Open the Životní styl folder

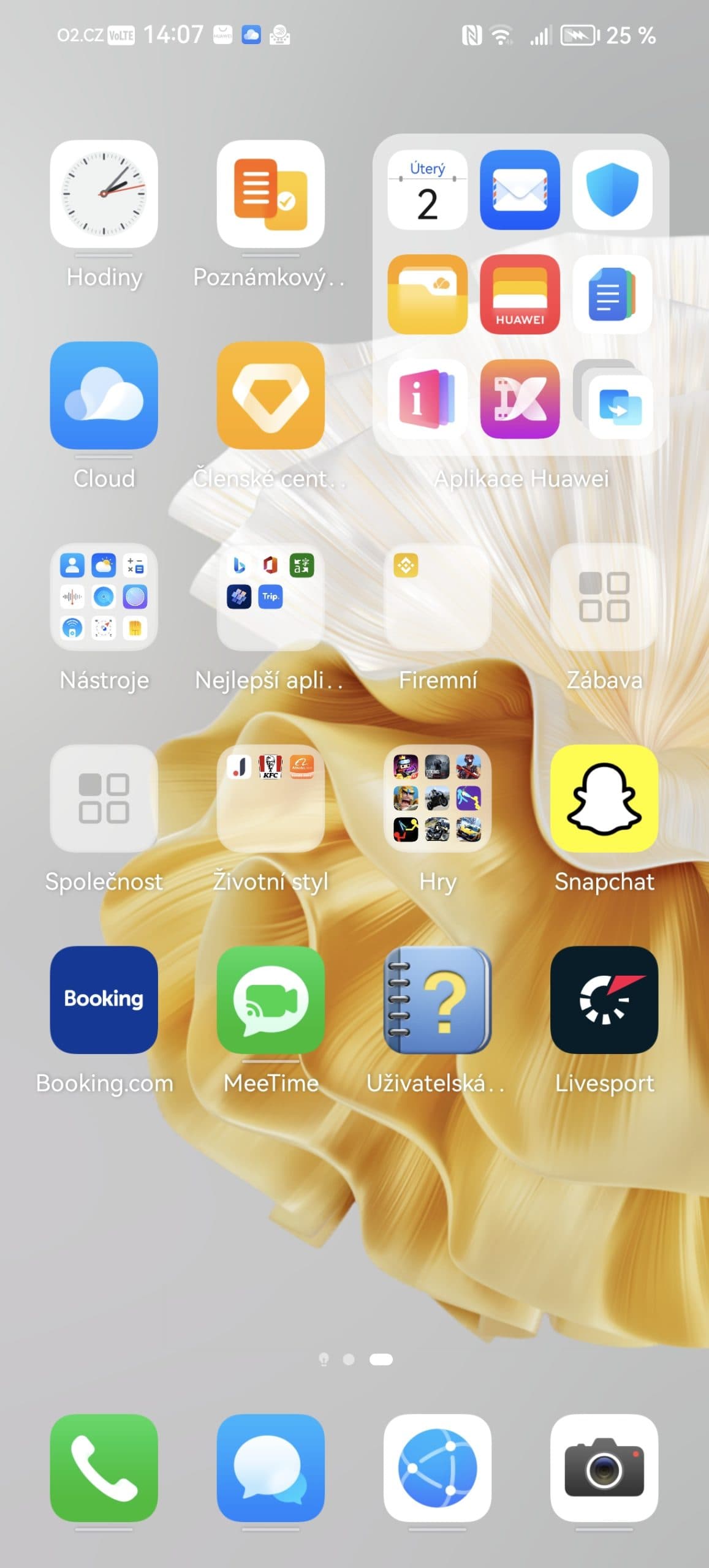270,798
